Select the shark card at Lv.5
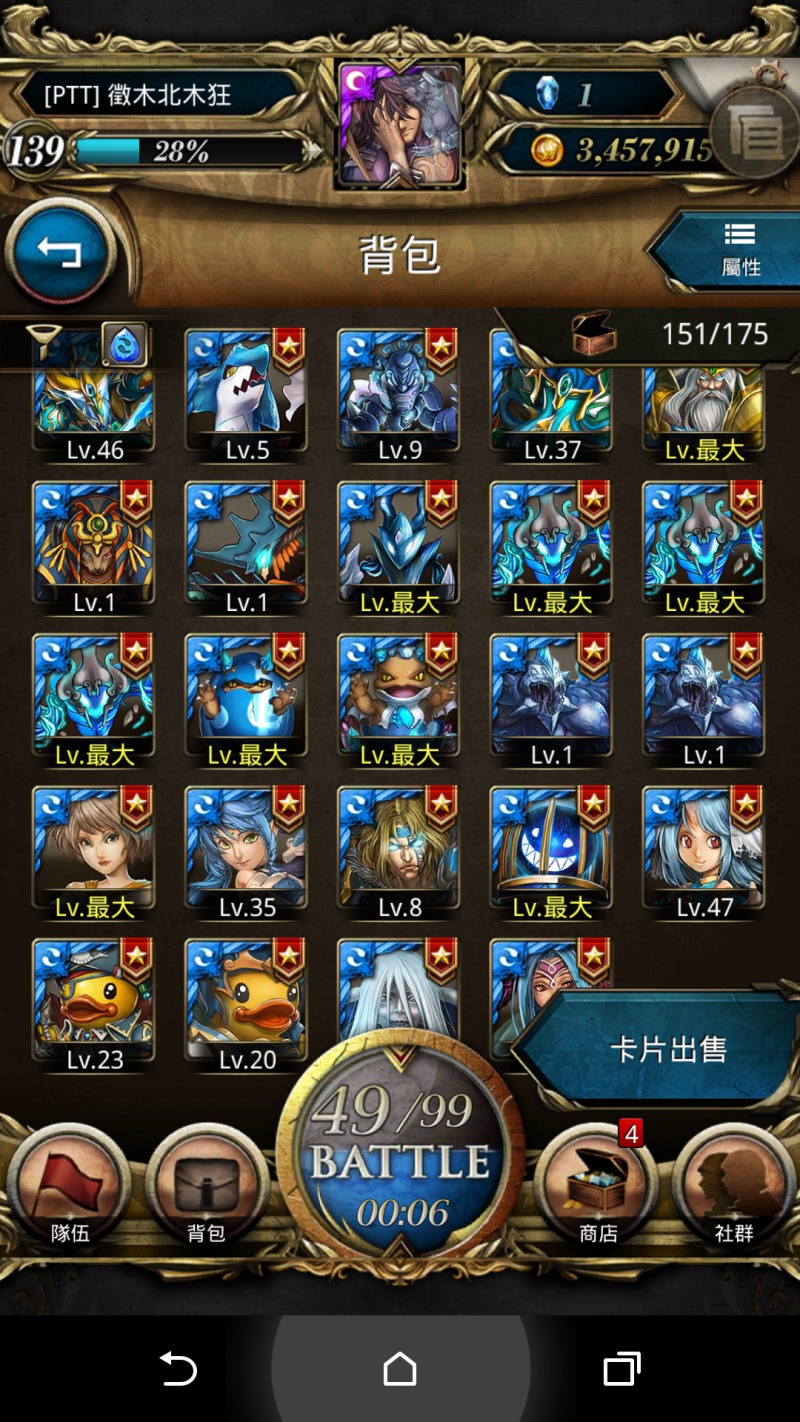Screen dimensions: 800x1422 tap(246, 392)
